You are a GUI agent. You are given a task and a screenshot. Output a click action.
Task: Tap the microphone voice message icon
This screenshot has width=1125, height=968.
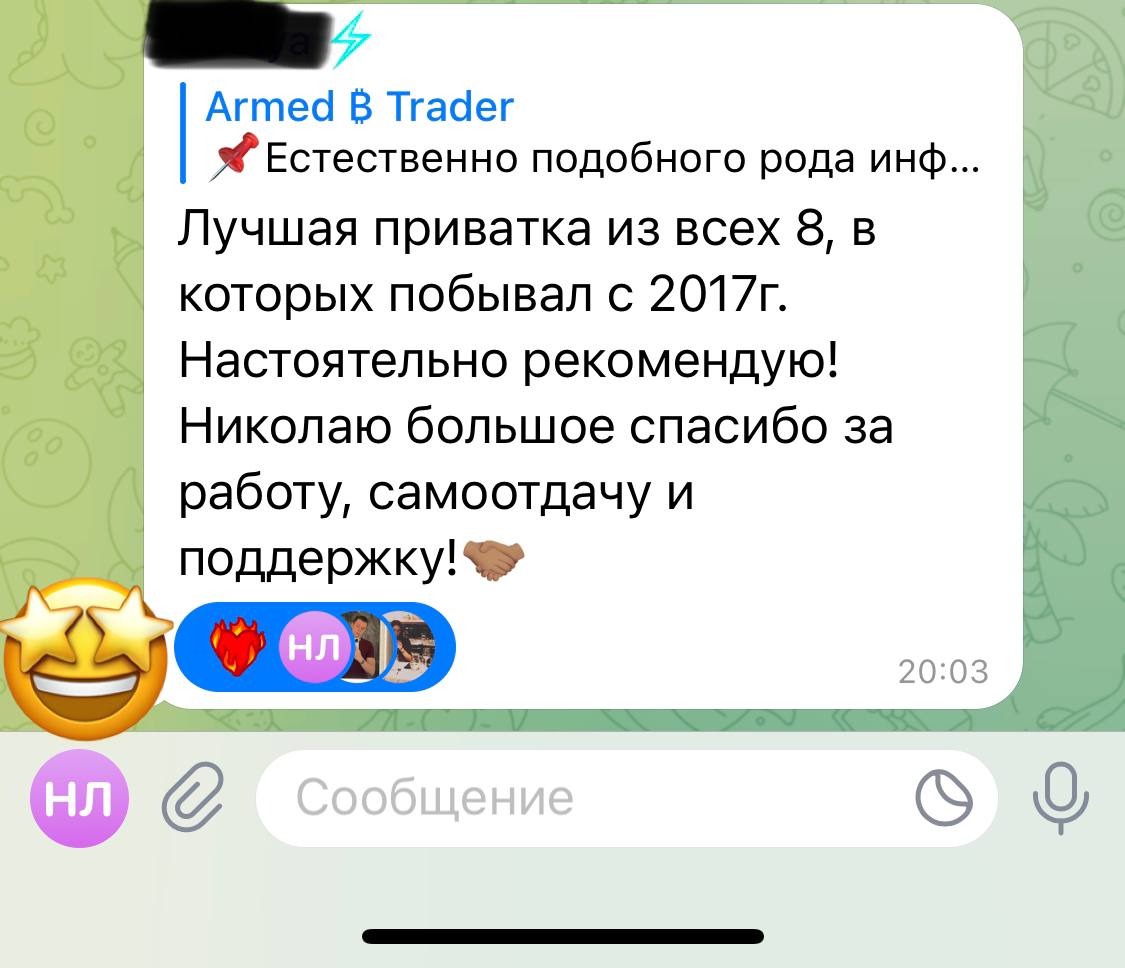pos(1061,799)
